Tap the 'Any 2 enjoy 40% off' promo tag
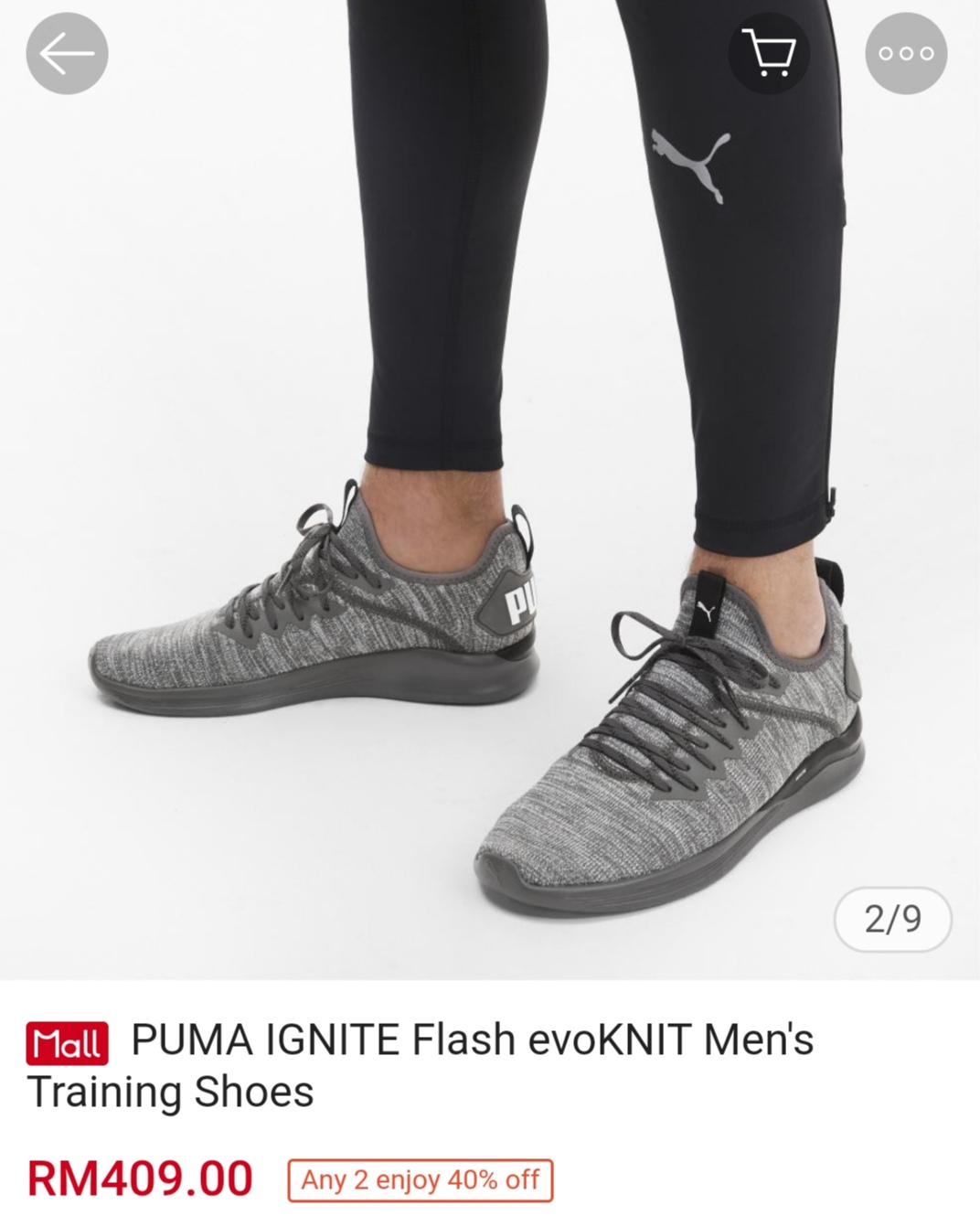This screenshot has width=980, height=1226. tap(421, 1180)
